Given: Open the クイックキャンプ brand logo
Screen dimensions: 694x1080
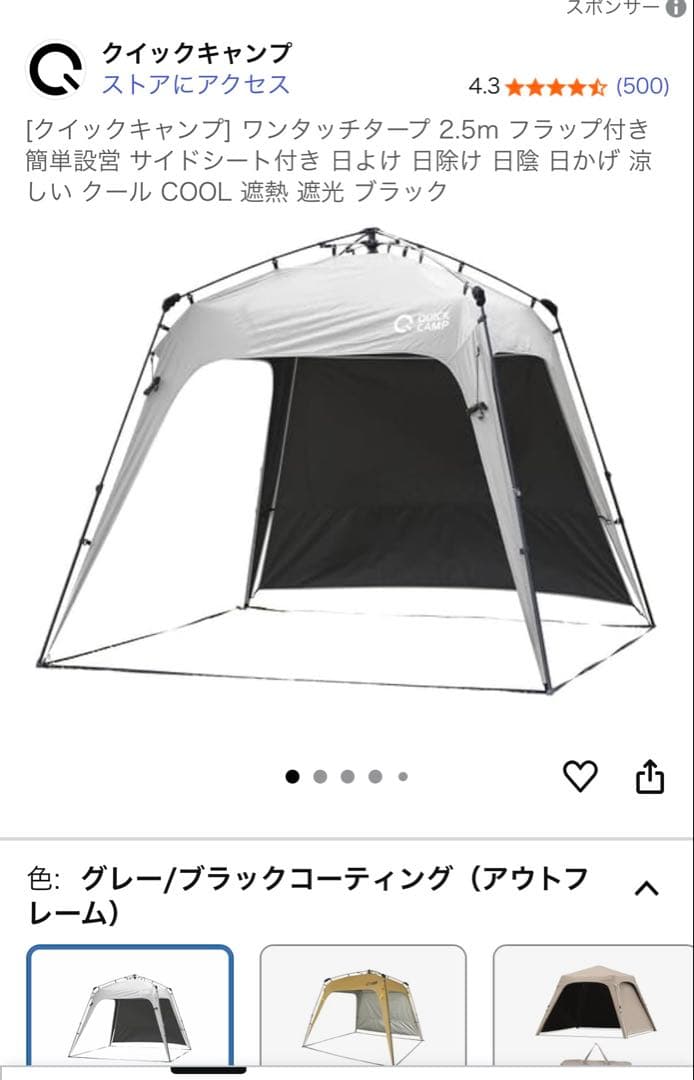Looking at the screenshot, I should click(x=56, y=68).
